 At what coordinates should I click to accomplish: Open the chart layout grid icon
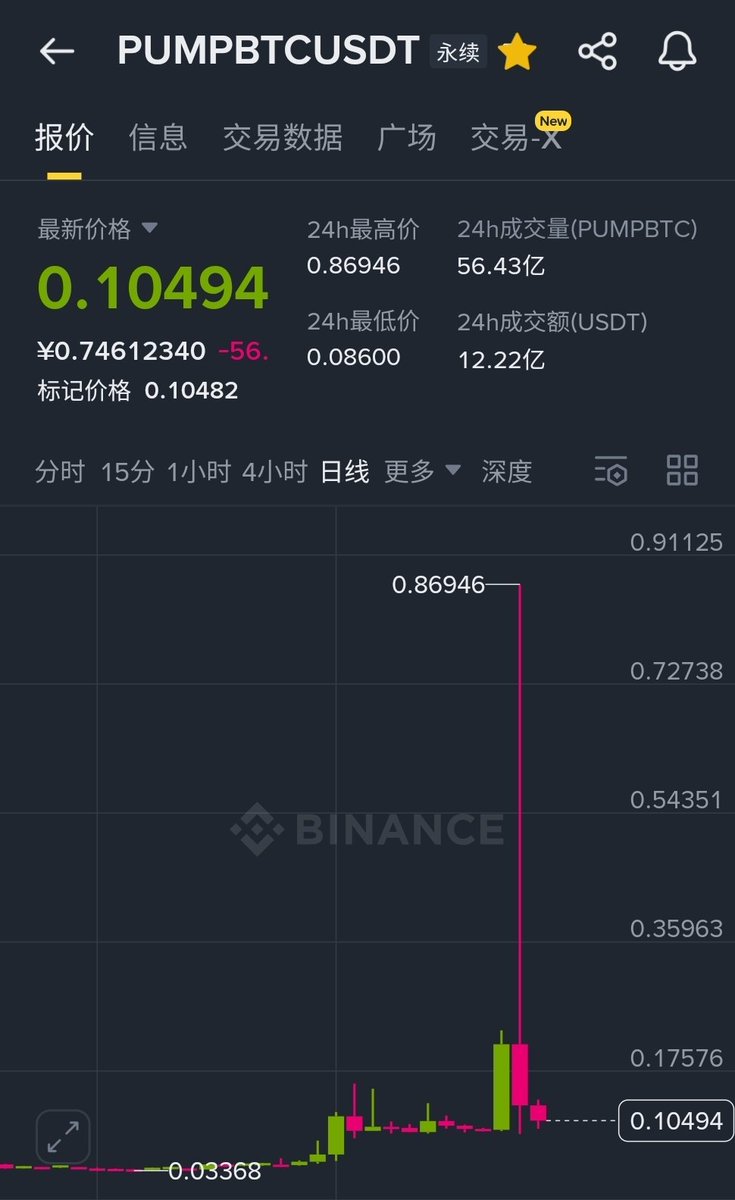(682, 470)
